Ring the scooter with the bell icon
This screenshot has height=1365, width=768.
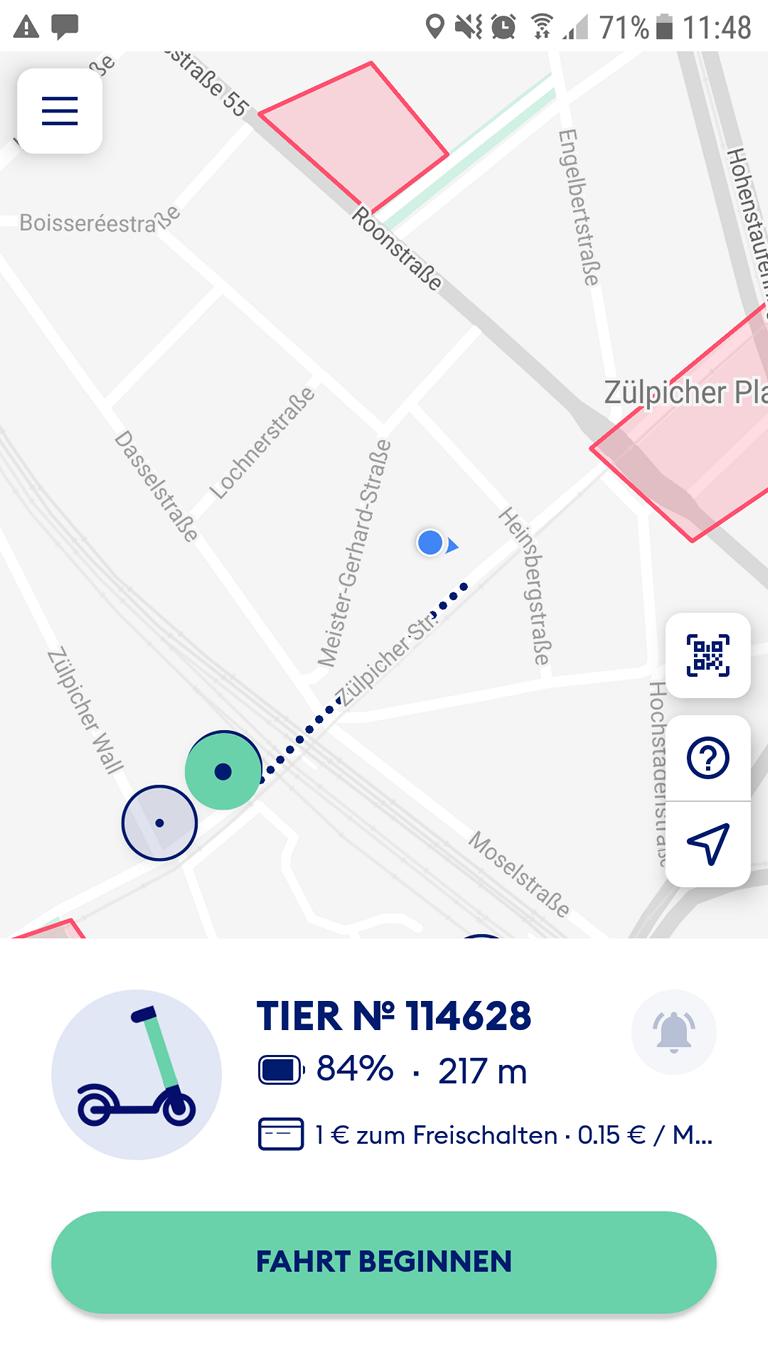point(674,1031)
